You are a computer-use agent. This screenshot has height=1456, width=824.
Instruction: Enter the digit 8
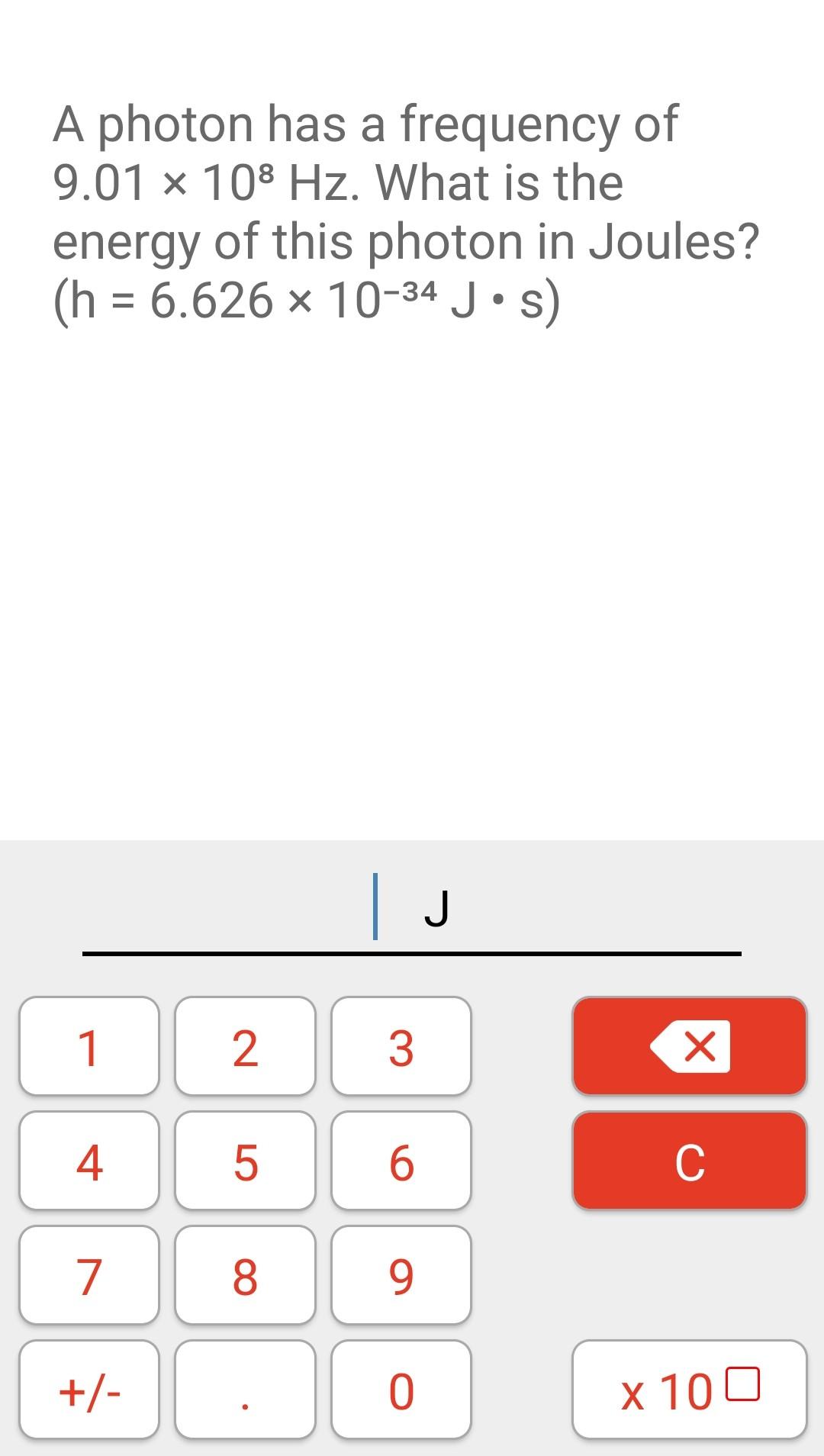coord(245,1275)
